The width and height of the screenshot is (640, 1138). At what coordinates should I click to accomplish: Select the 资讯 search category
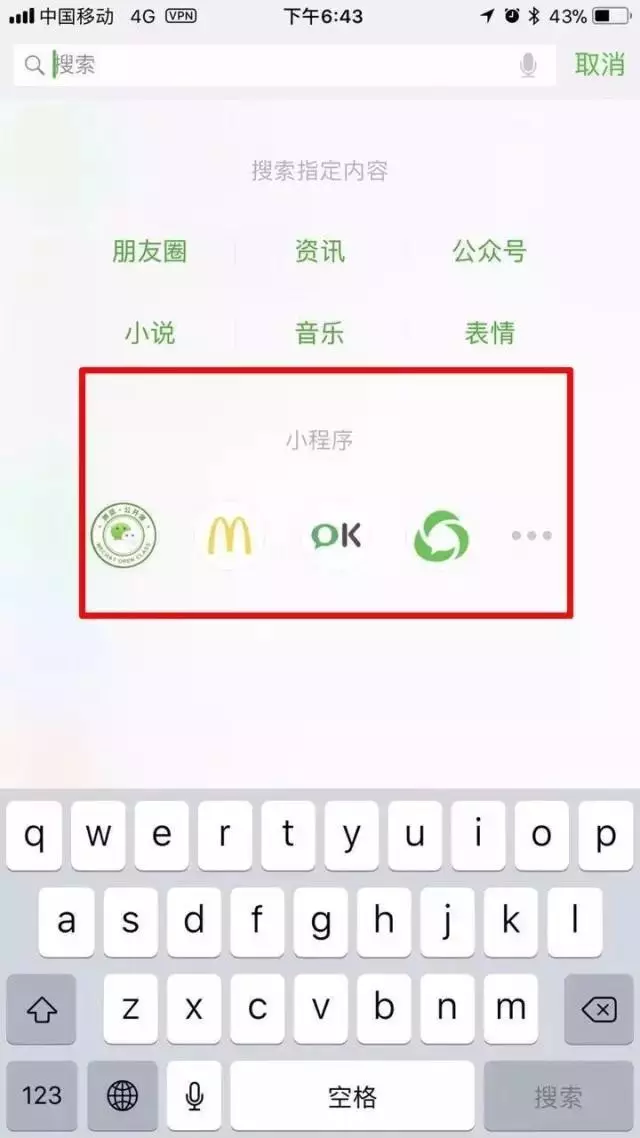coord(320,251)
